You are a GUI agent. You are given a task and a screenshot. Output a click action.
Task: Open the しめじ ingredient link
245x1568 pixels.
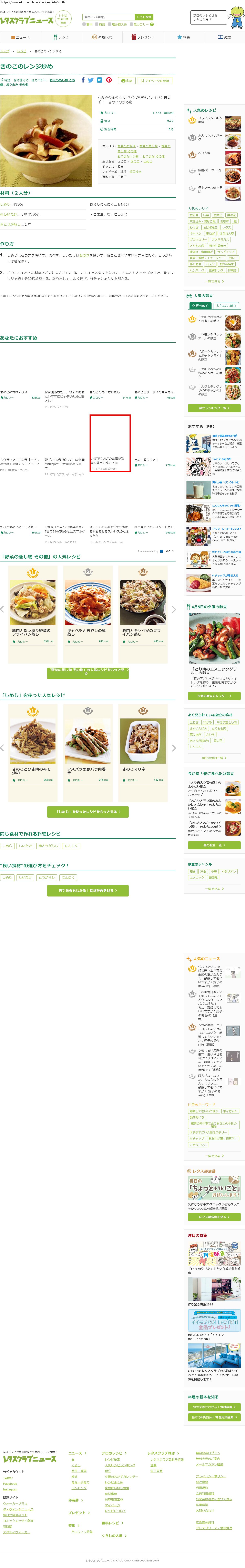coord(6,205)
